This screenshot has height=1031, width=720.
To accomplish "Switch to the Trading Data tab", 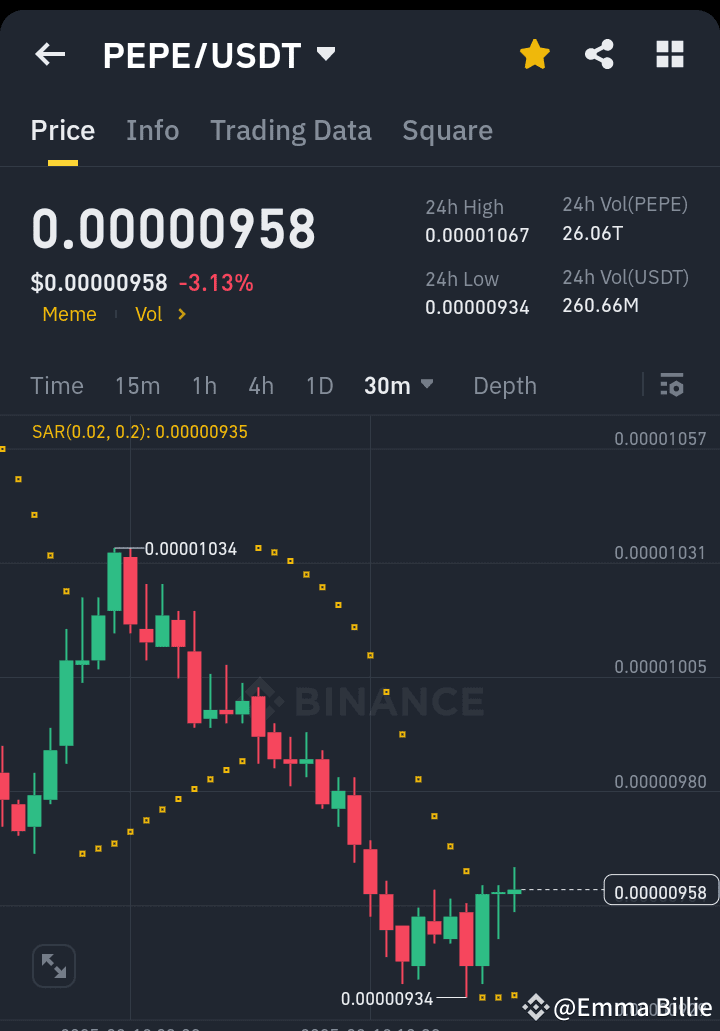I will tap(290, 130).
